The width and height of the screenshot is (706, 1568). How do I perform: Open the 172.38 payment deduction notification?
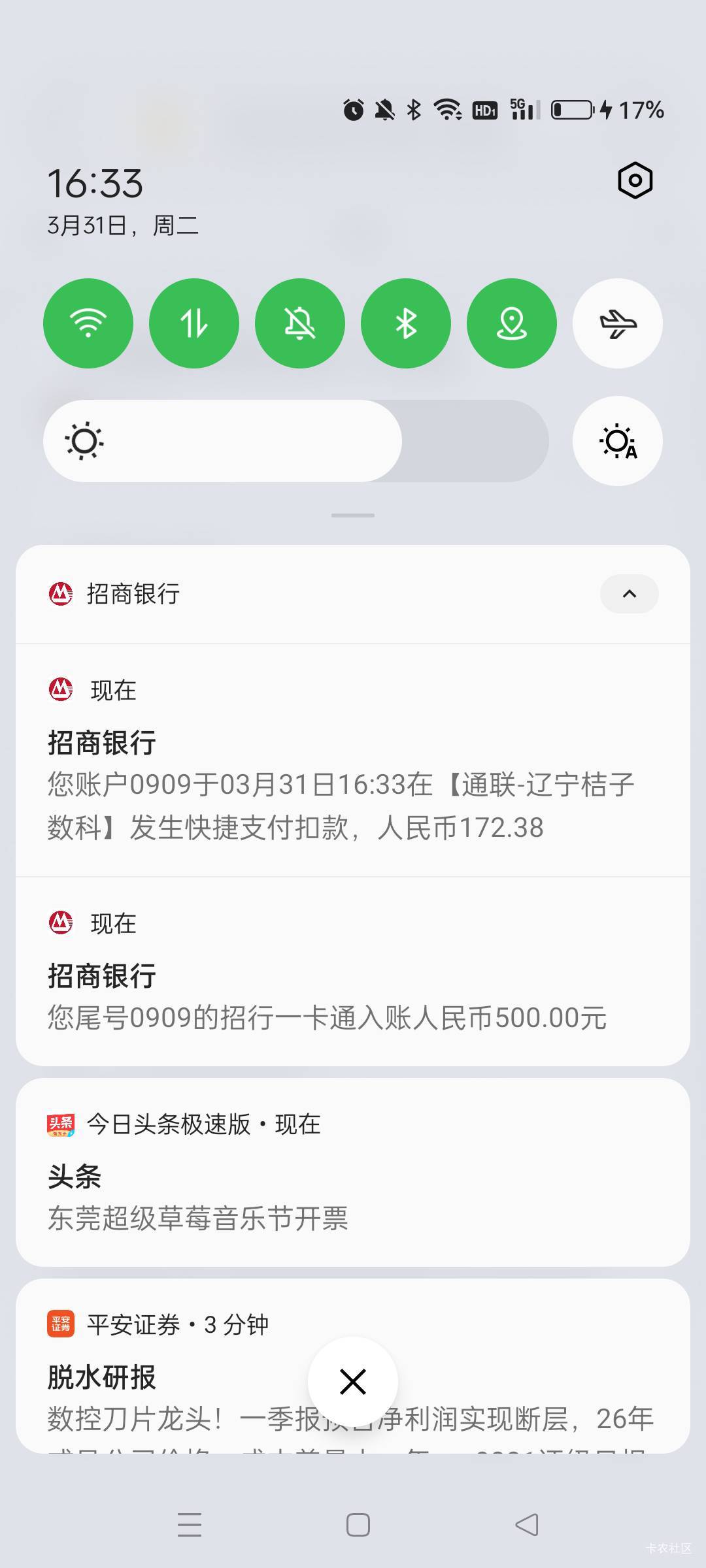(353, 760)
